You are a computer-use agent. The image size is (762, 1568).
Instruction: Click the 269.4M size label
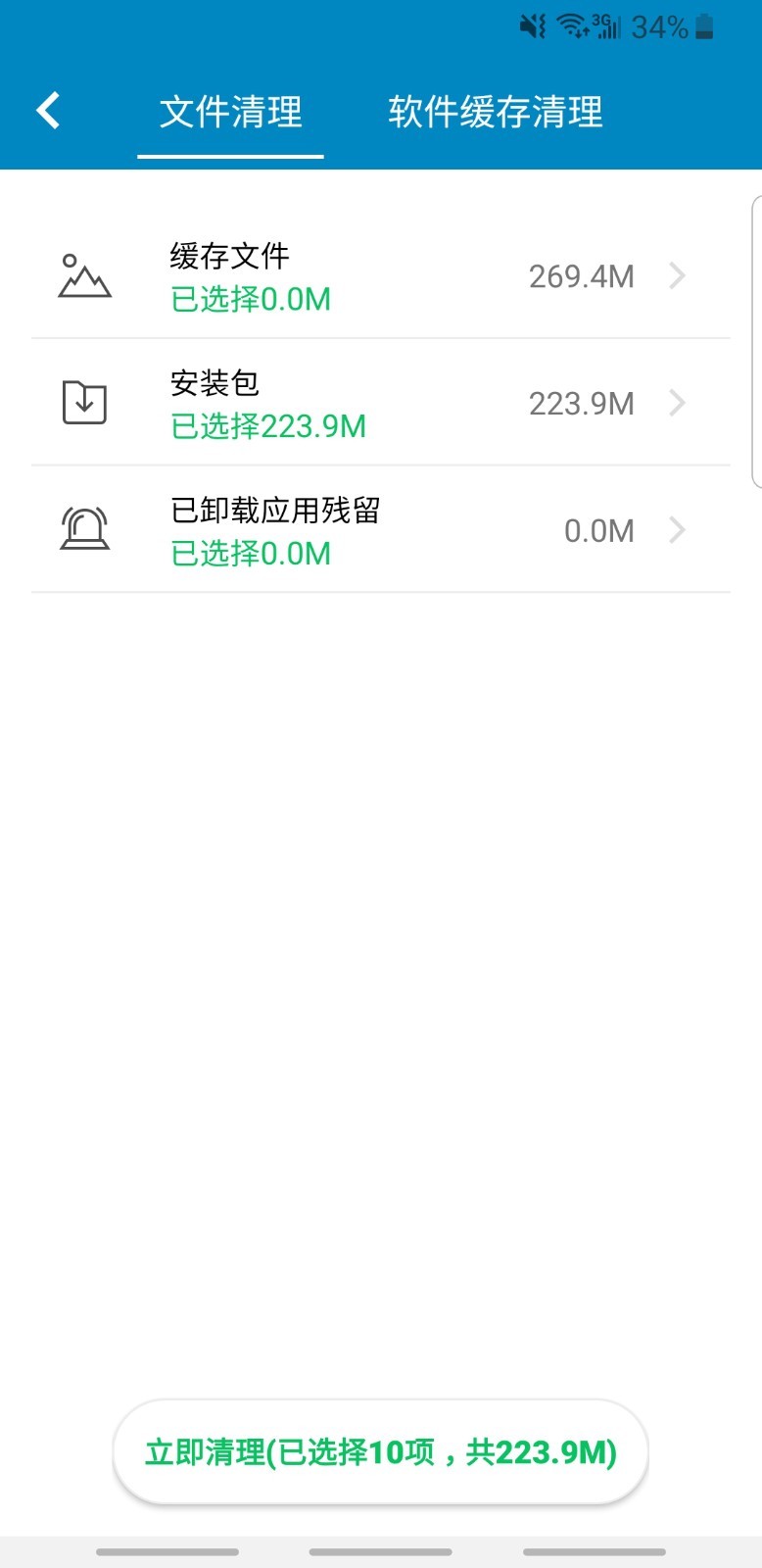pyautogui.click(x=582, y=275)
